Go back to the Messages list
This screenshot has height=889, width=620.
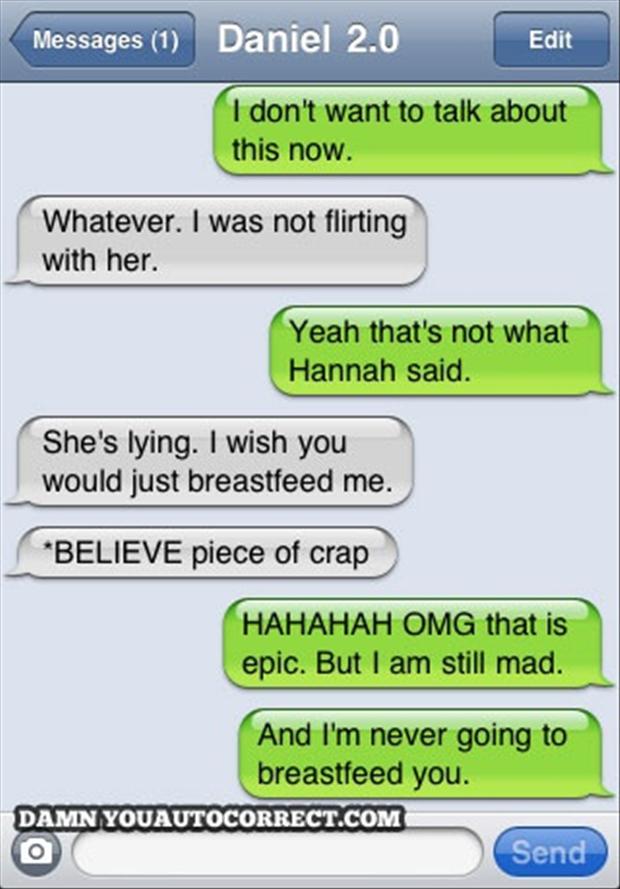pyautogui.click(x=102, y=41)
